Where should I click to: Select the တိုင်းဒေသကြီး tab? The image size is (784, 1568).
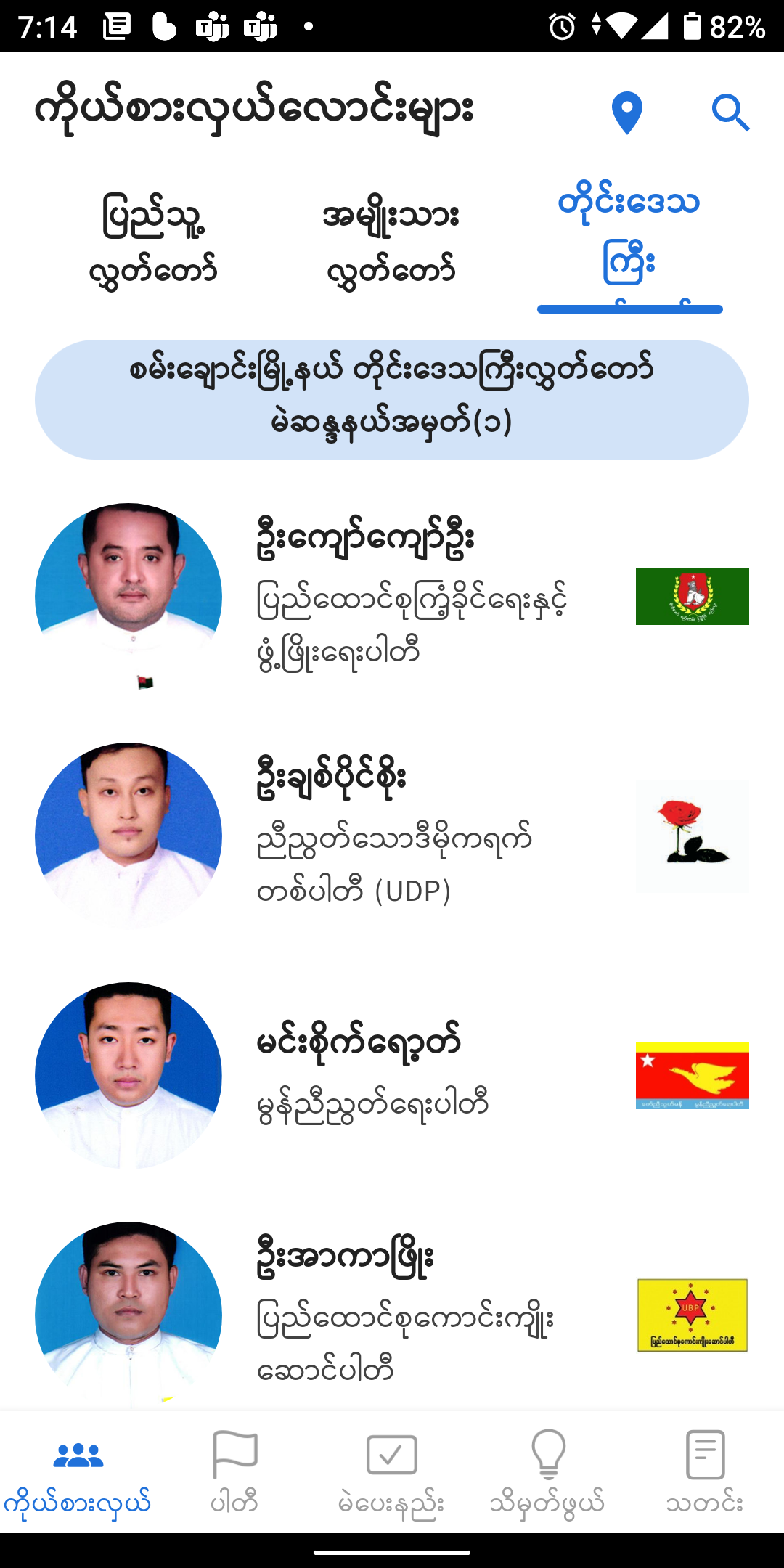pyautogui.click(x=629, y=232)
